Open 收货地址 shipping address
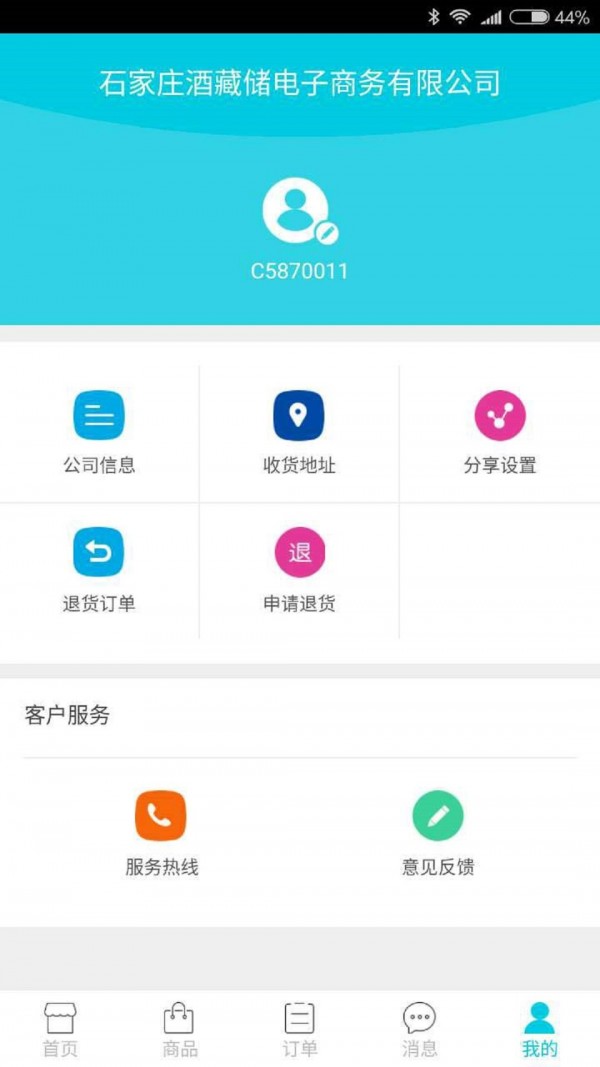The width and height of the screenshot is (600, 1067). (x=299, y=432)
